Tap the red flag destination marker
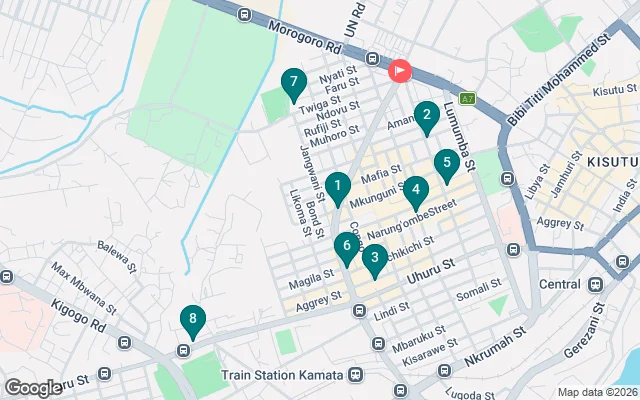This screenshot has height=400, width=640. click(x=400, y=71)
